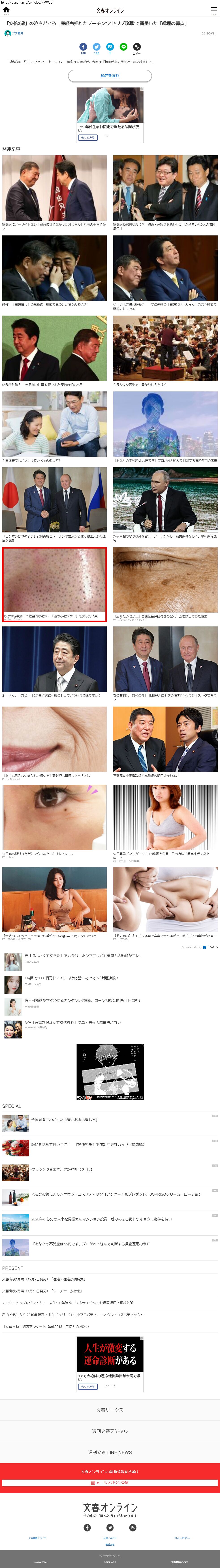Open 週刊文春 LINE NEWS

pos(110,1452)
